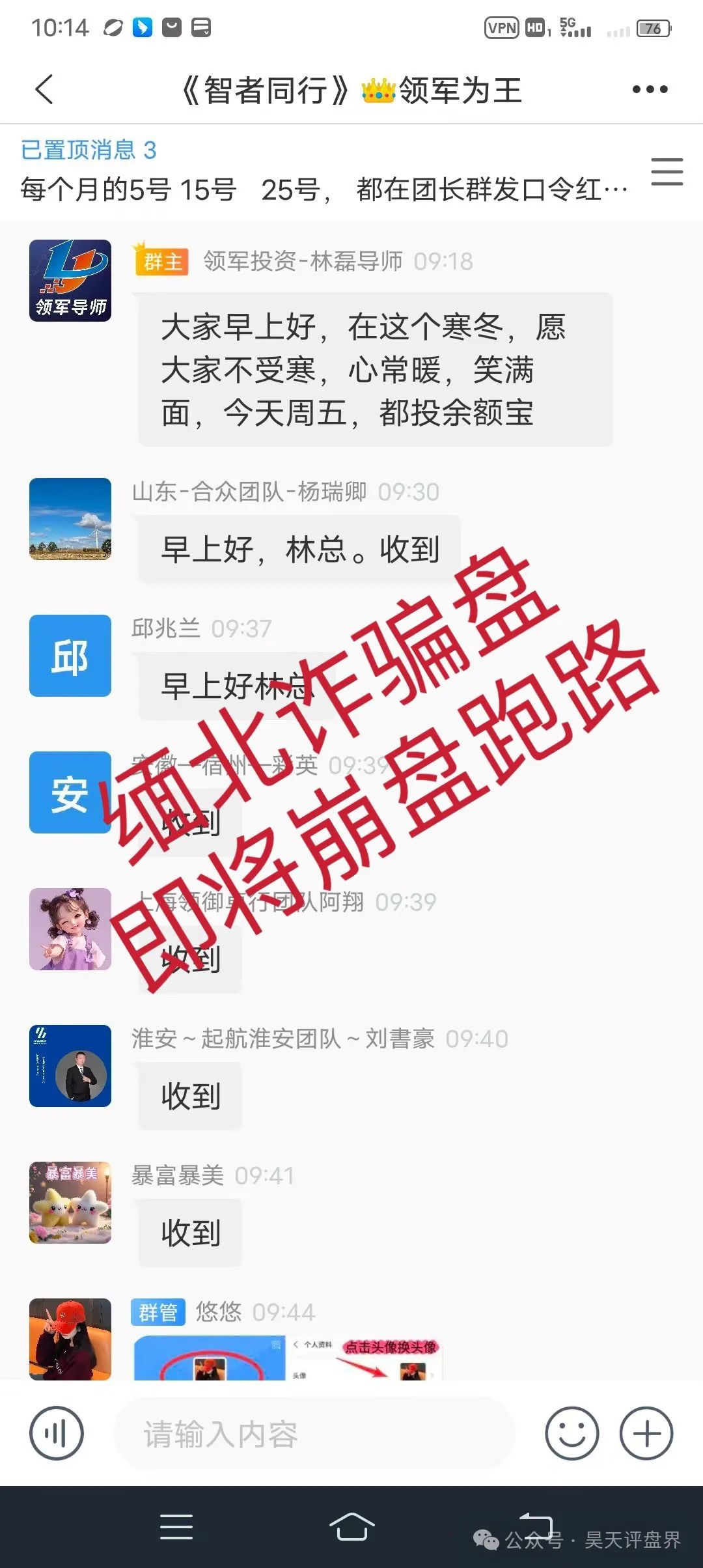Open the emoji picker
Screen dimensions: 703x1568
coord(572,1433)
